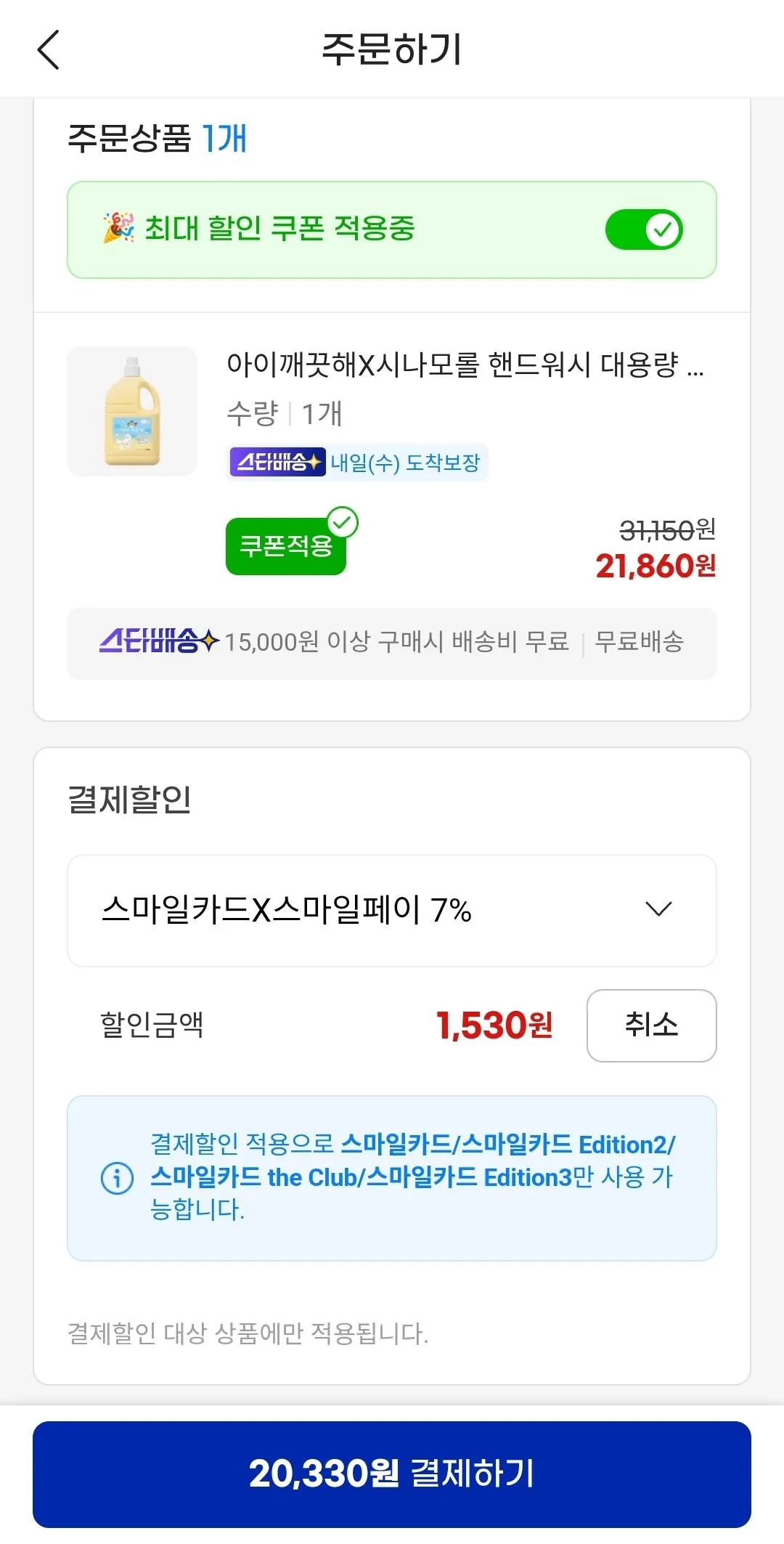This screenshot has width=784, height=1544.
Task: Open the 아이깨끗해X시나모롤 핸드워시 product name
Action: [x=465, y=370]
